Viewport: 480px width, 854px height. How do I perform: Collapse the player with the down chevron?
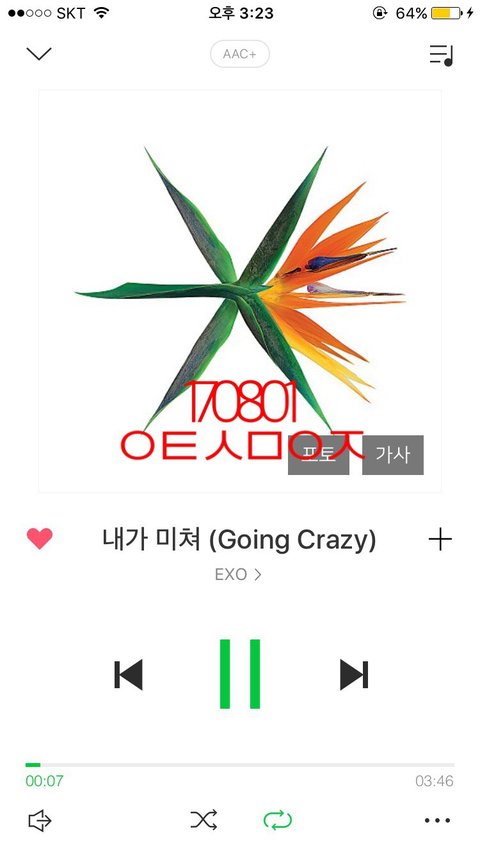(39, 54)
